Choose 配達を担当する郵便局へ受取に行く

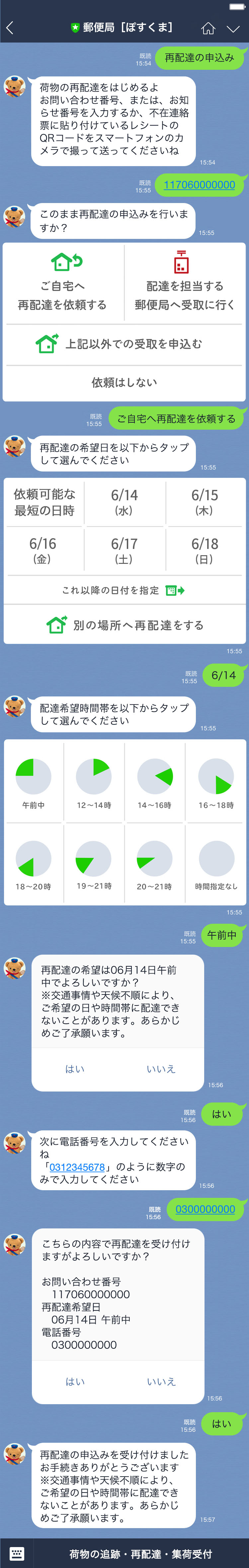point(185,282)
